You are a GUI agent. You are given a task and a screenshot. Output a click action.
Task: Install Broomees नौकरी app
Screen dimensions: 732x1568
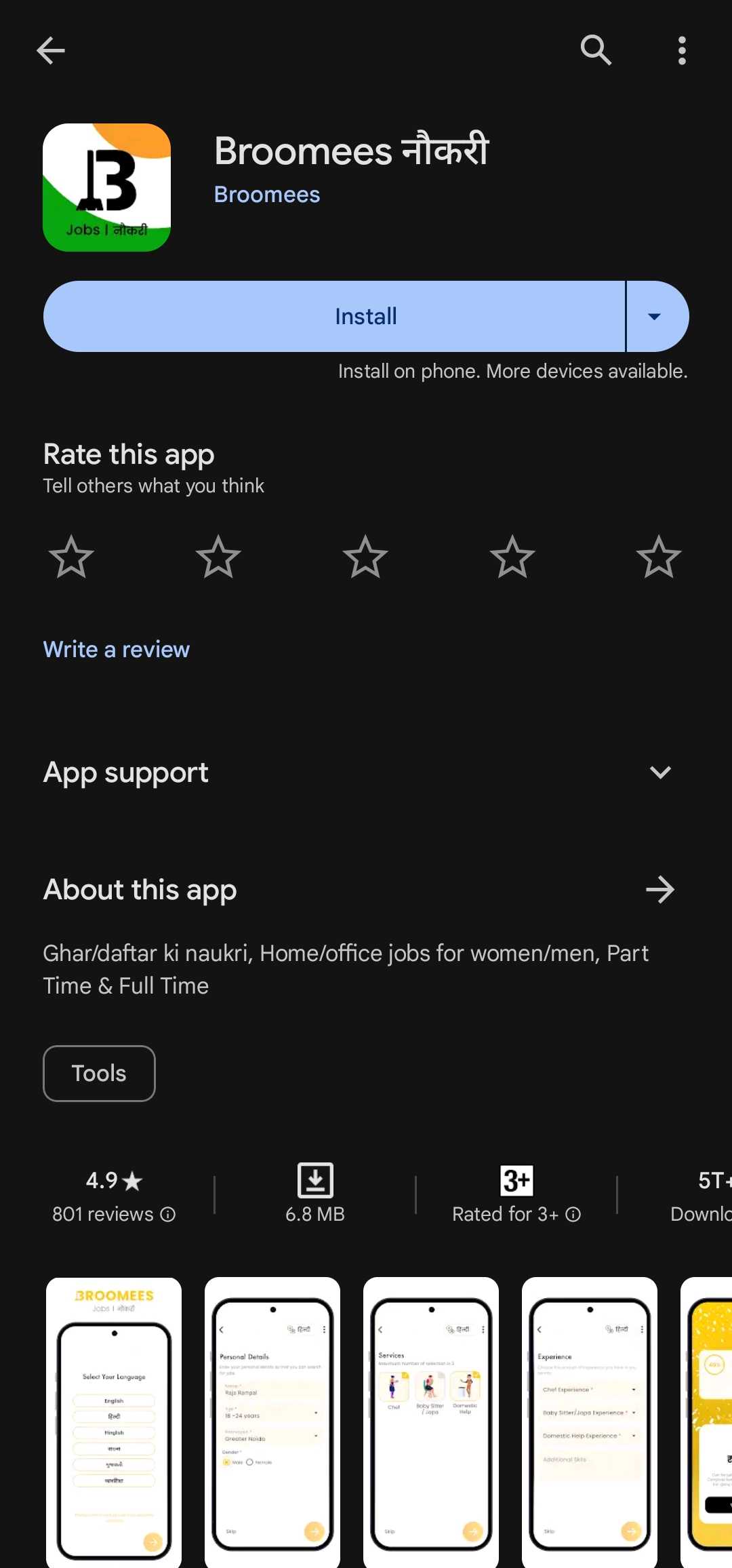click(334, 316)
